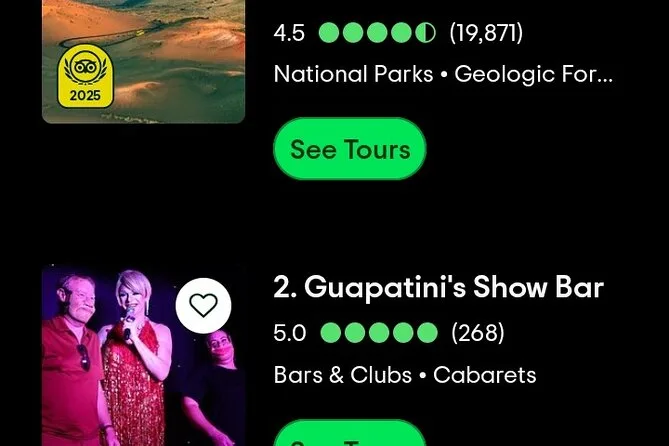Tap See Tours for the national park listing
Image resolution: width=669 pixels, height=446 pixels.
coord(349,149)
